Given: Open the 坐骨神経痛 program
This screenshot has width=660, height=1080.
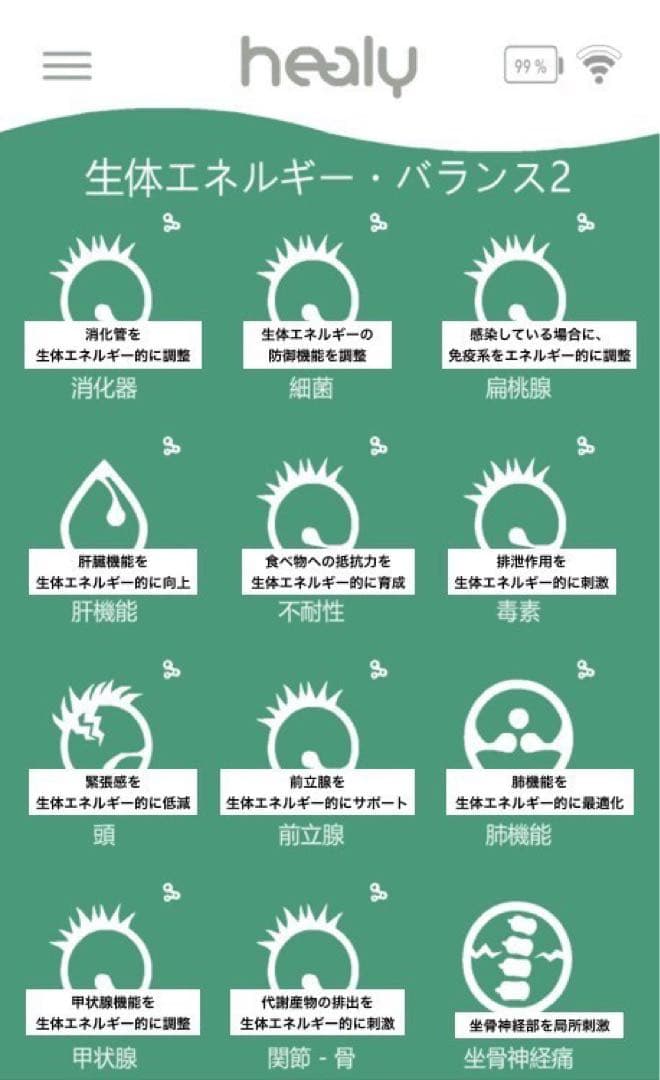Looking at the screenshot, I should pyautogui.click(x=519, y=958).
